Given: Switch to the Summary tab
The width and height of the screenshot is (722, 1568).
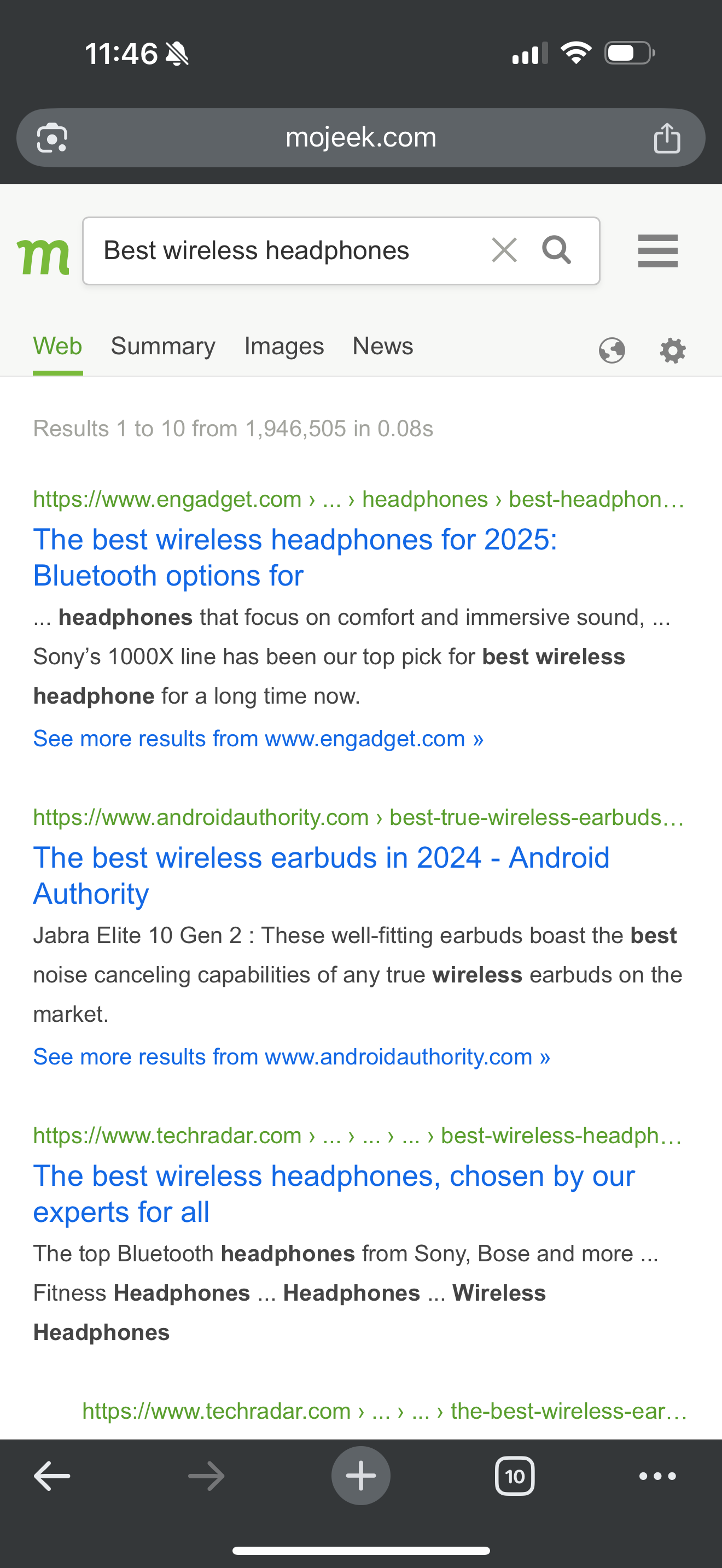Looking at the screenshot, I should point(163,346).
